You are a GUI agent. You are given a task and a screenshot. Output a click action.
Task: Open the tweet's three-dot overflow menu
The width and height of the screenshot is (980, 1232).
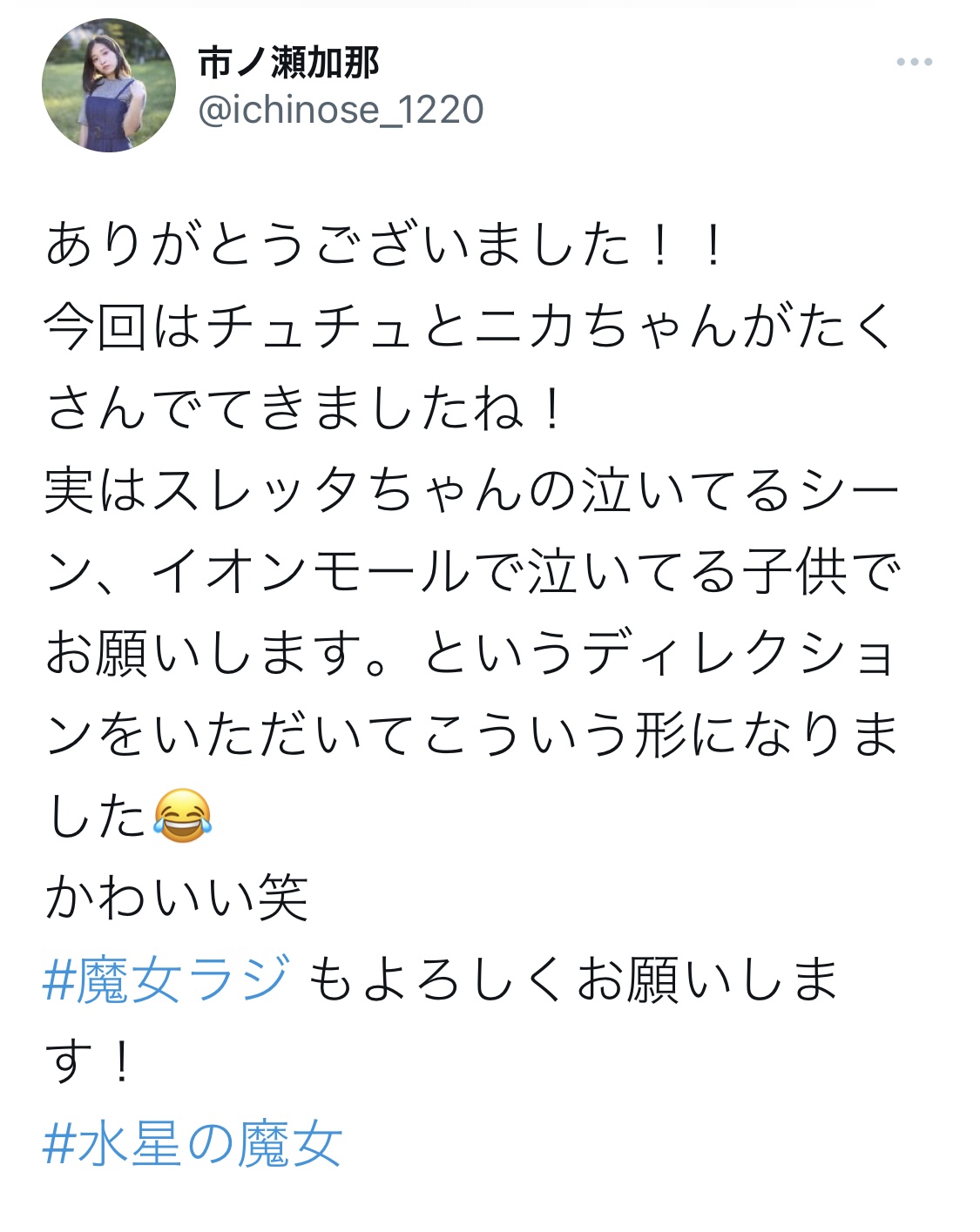coord(914,63)
